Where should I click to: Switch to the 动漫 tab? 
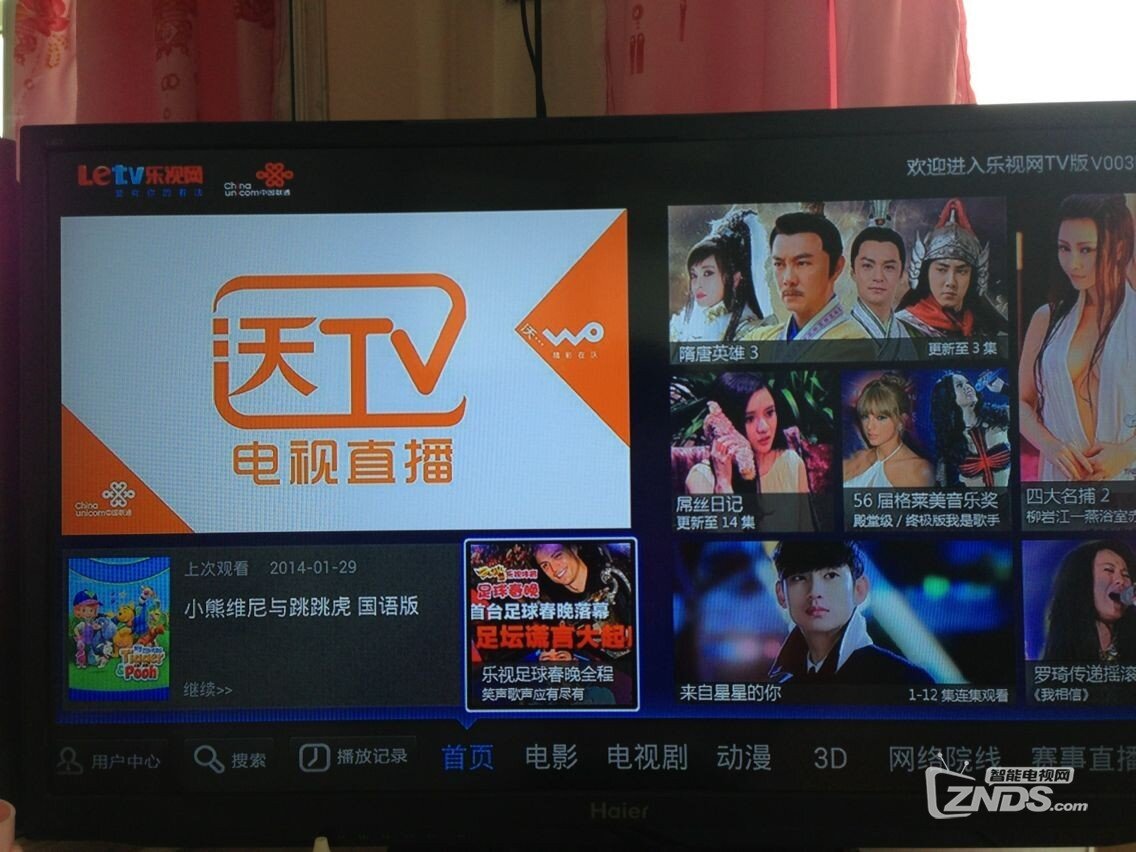(x=744, y=757)
